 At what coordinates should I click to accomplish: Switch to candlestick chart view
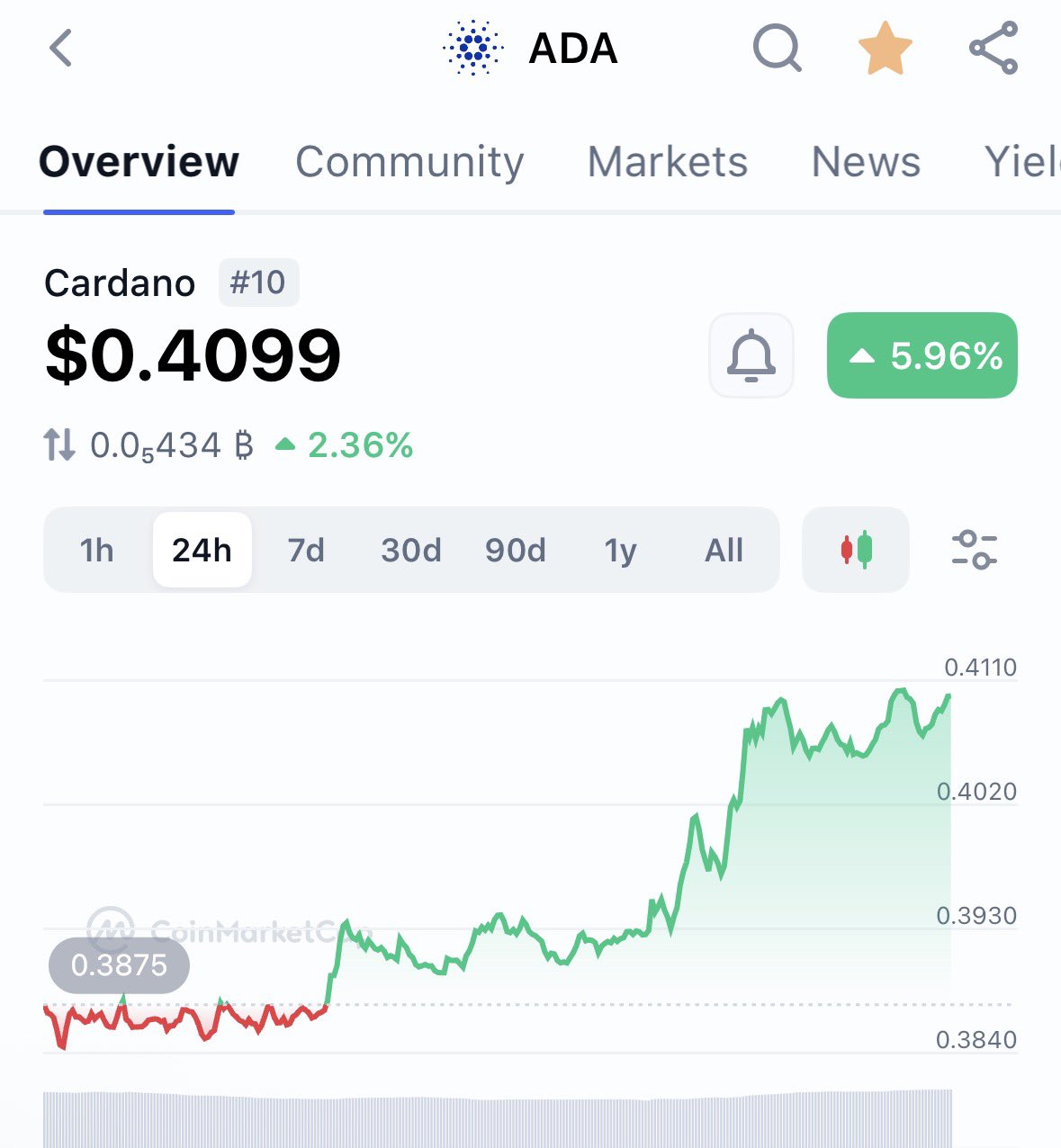pyautogui.click(x=856, y=550)
